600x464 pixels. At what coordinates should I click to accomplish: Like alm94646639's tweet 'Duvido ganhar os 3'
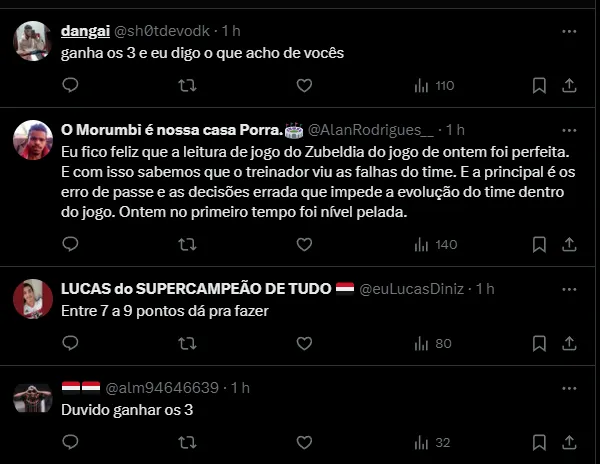(x=304, y=442)
